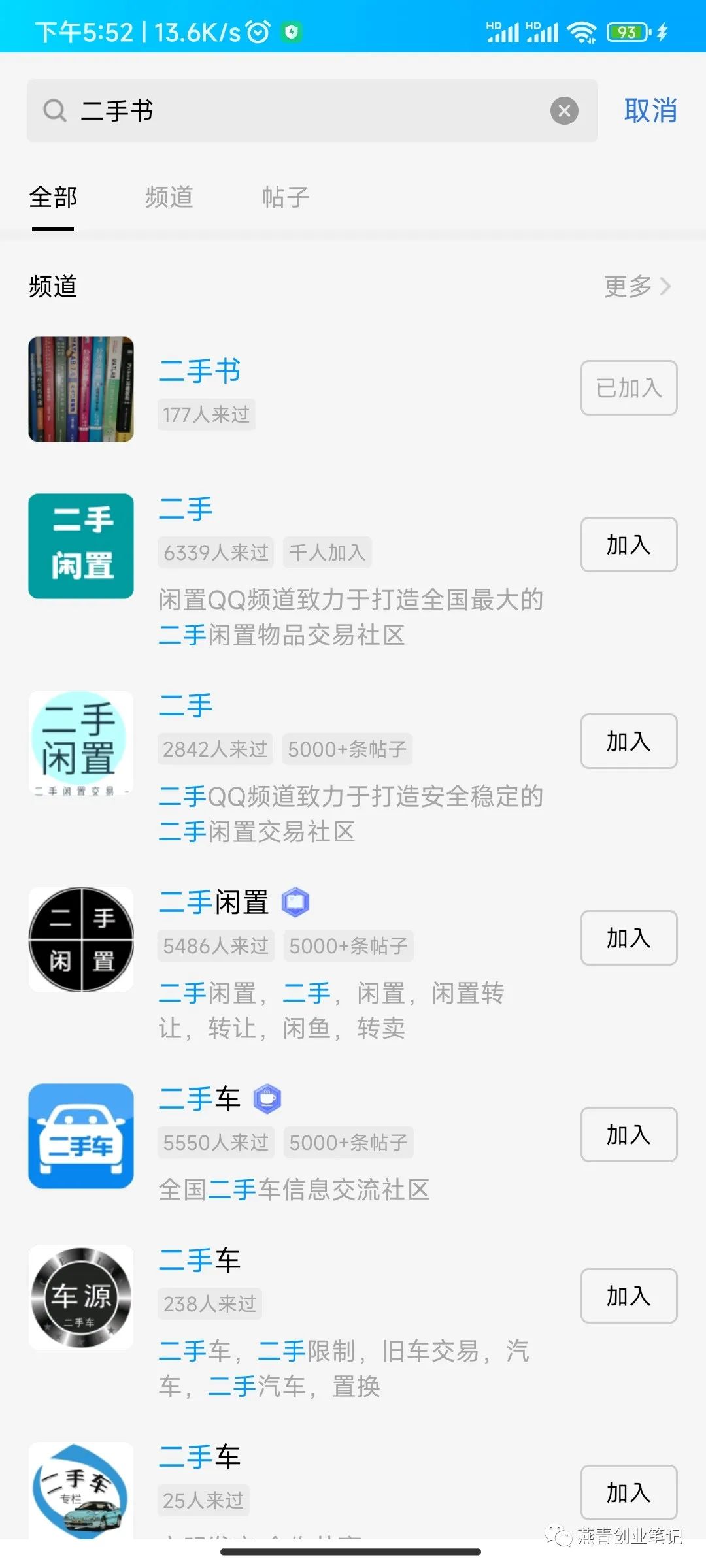Tap the blue 二手车 car avatar
The height and width of the screenshot is (1568, 706).
coord(80,1135)
